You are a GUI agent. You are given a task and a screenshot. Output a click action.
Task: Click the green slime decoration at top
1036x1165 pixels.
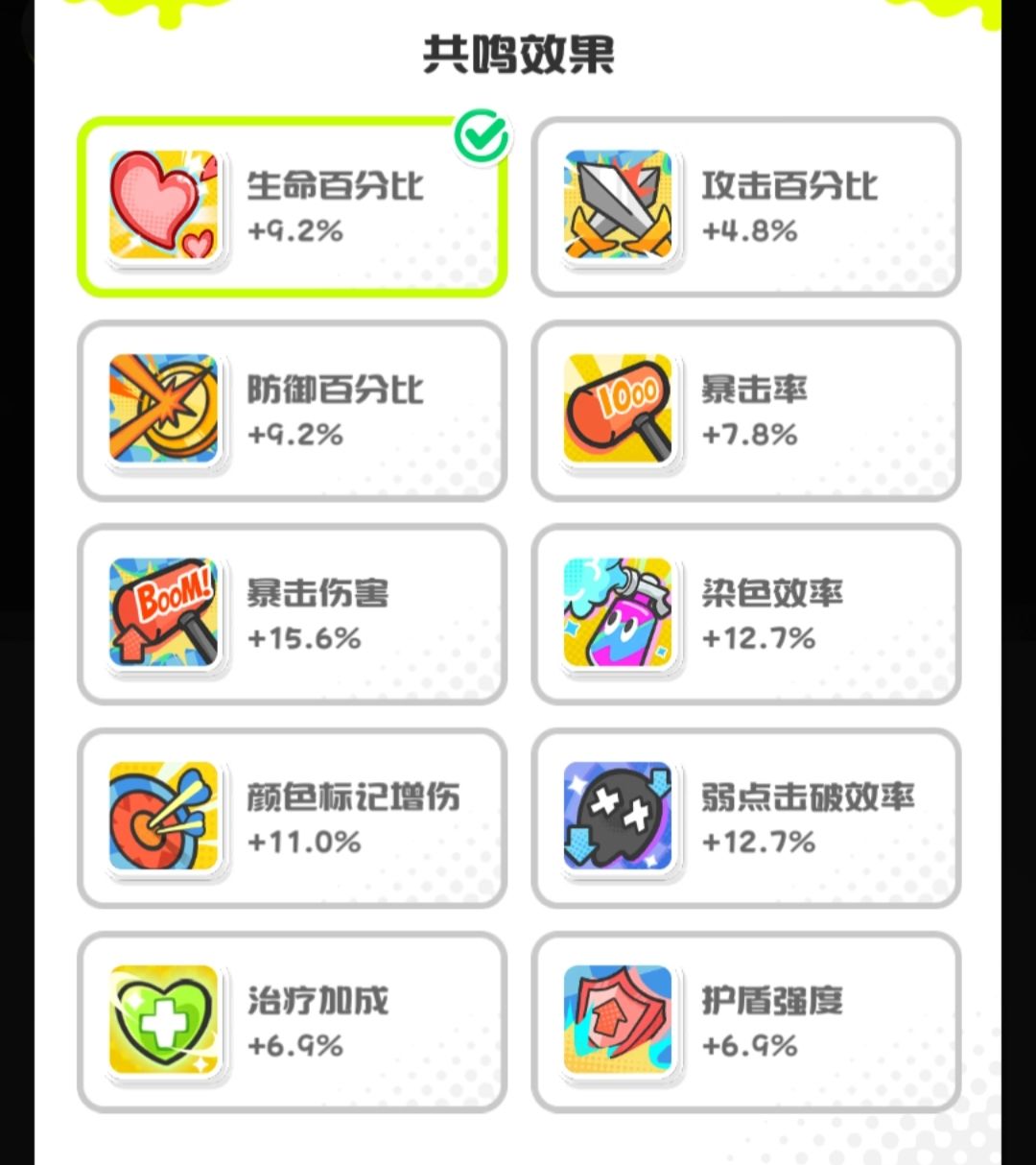click(x=153, y=10)
